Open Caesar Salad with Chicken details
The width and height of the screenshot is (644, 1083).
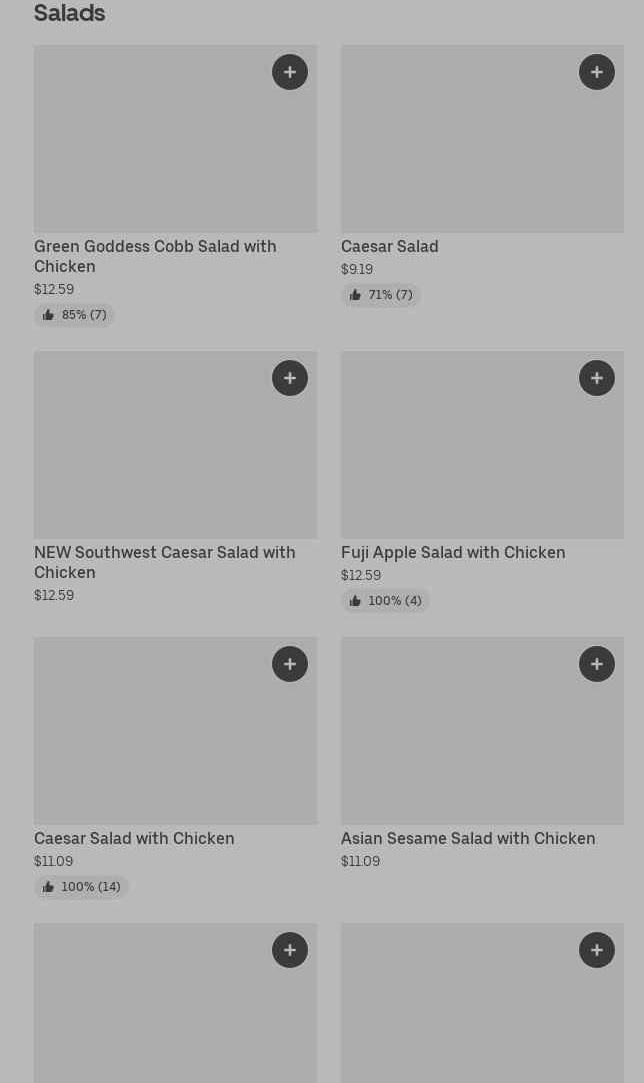pos(134,838)
